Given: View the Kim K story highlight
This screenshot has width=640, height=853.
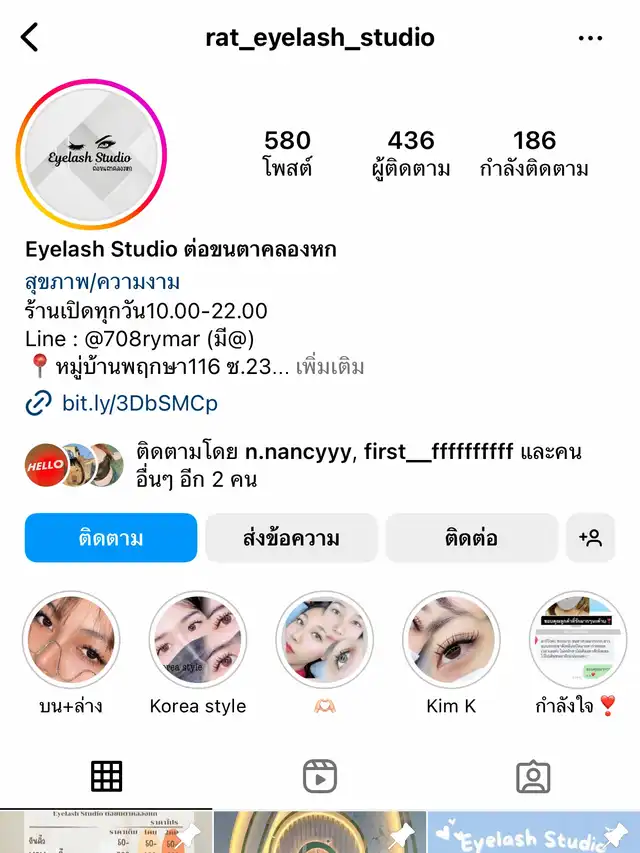Looking at the screenshot, I should (451, 640).
